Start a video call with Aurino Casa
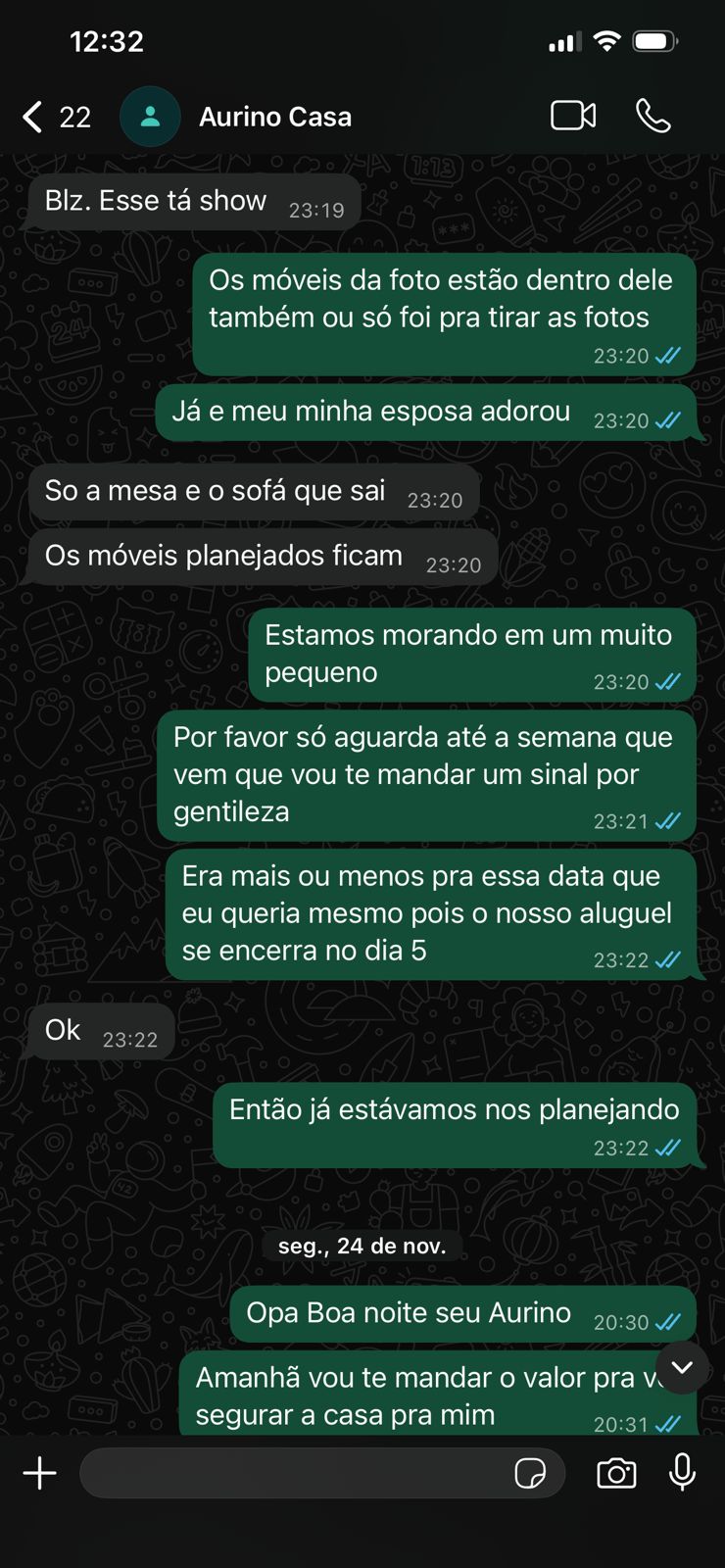Image resolution: width=725 pixels, height=1568 pixels. tap(573, 116)
